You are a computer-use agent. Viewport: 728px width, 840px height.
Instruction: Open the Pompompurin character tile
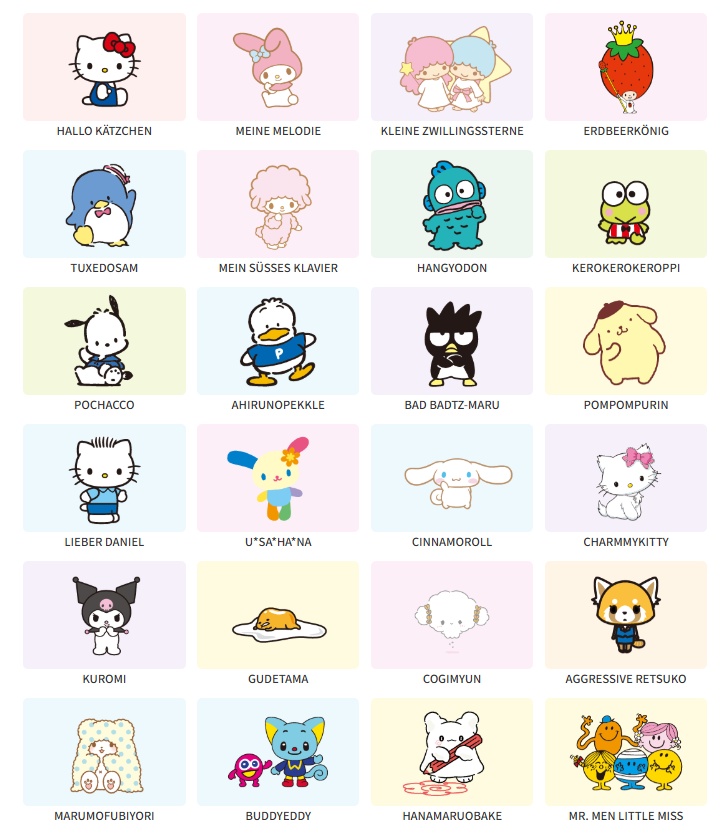click(626, 341)
